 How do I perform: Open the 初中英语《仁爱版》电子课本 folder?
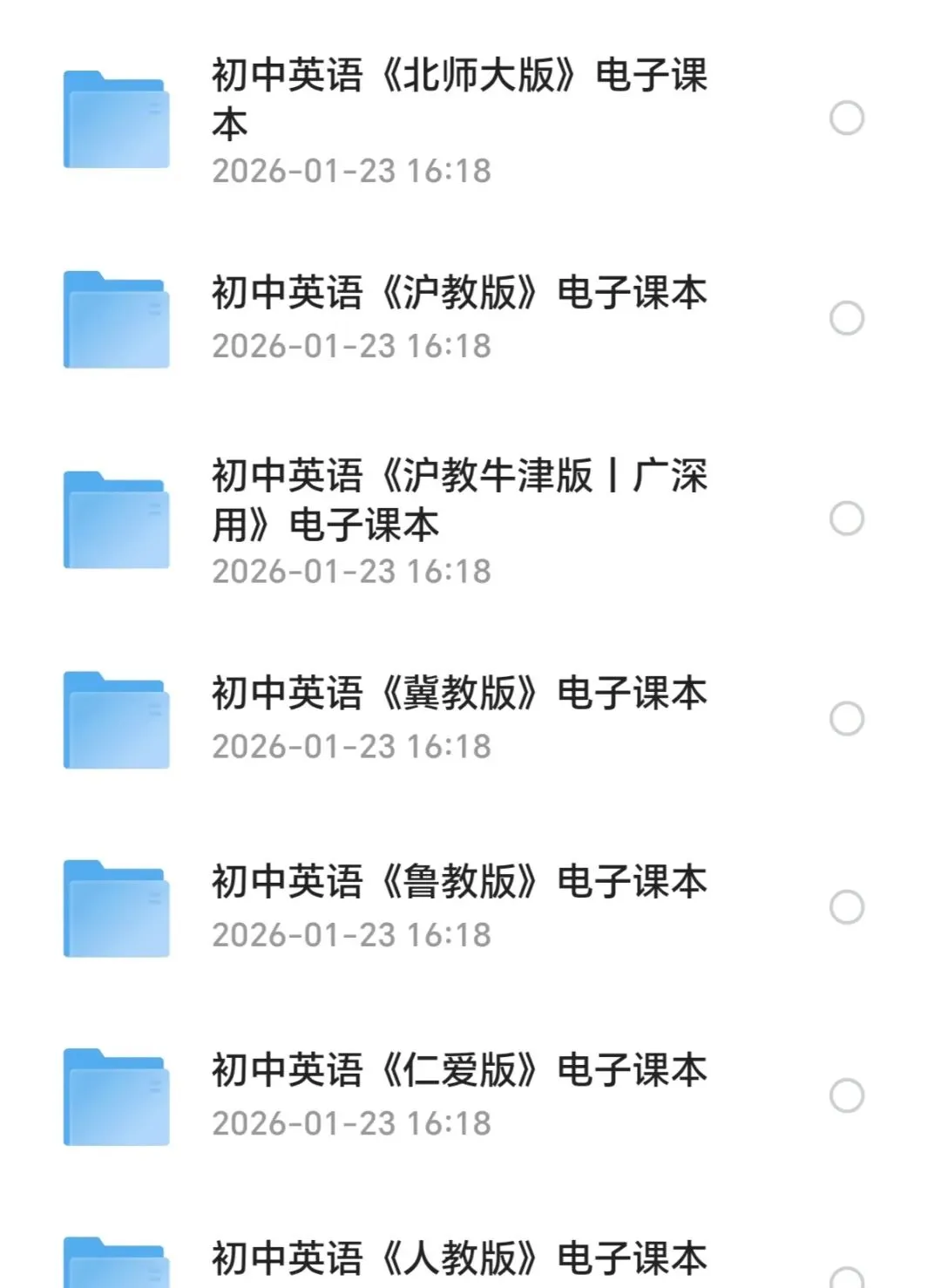point(459,1071)
